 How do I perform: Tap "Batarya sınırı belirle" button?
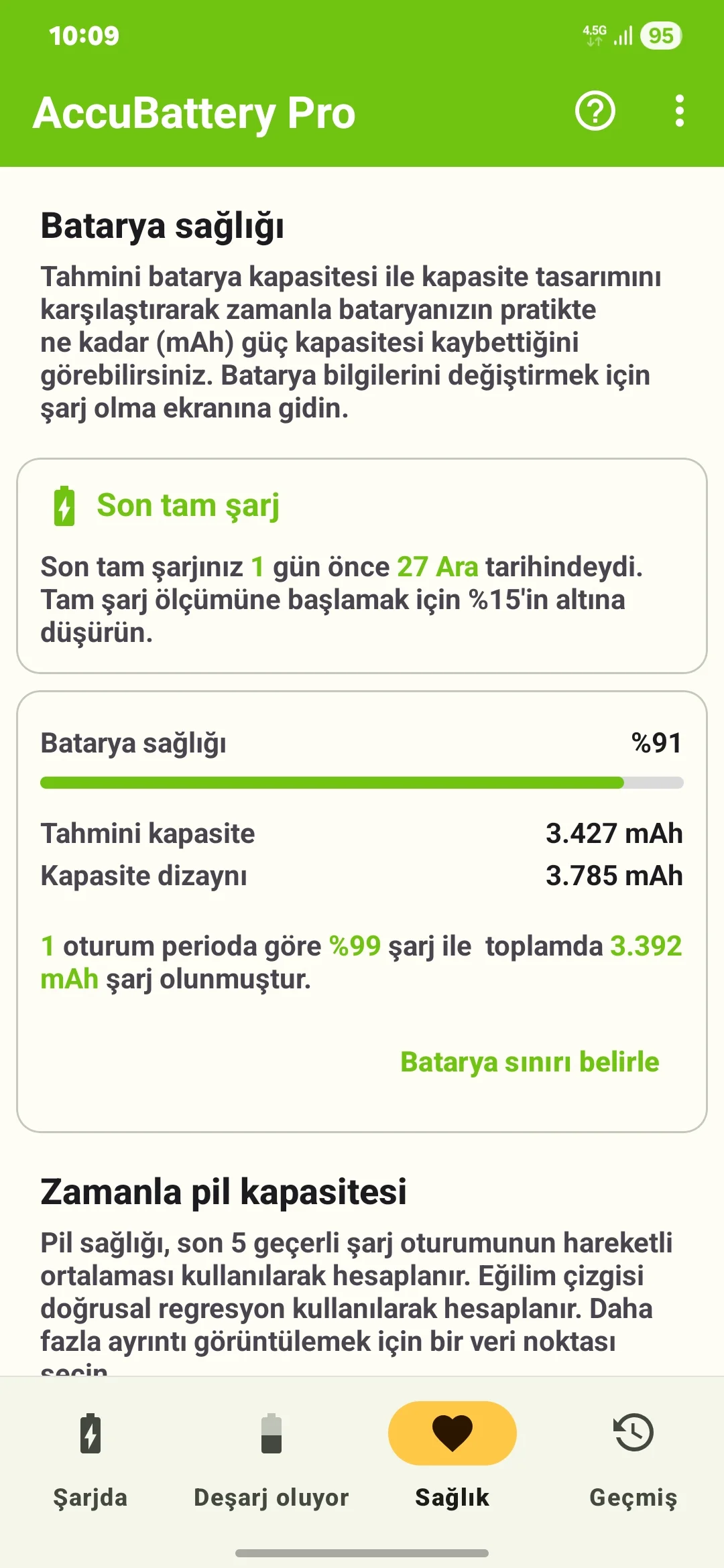click(x=530, y=1062)
